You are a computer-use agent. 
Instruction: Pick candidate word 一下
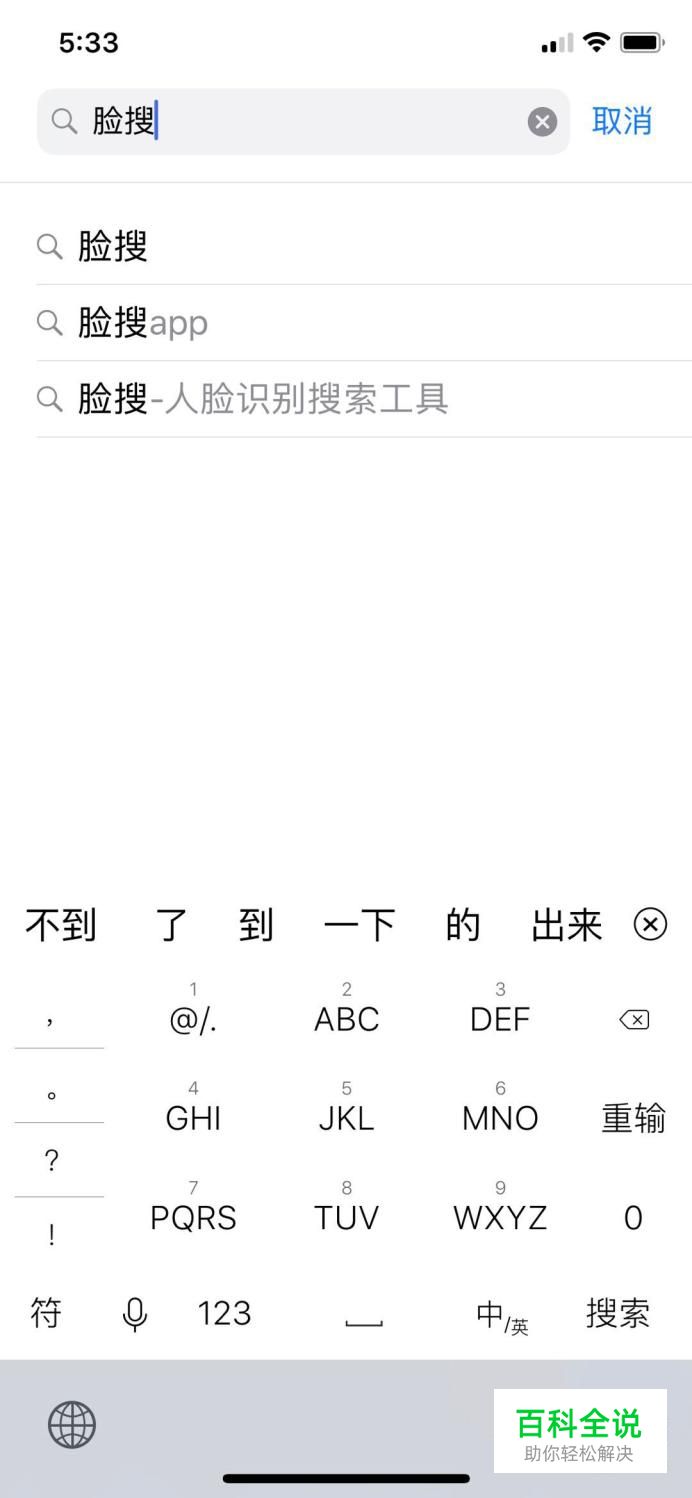pos(359,926)
